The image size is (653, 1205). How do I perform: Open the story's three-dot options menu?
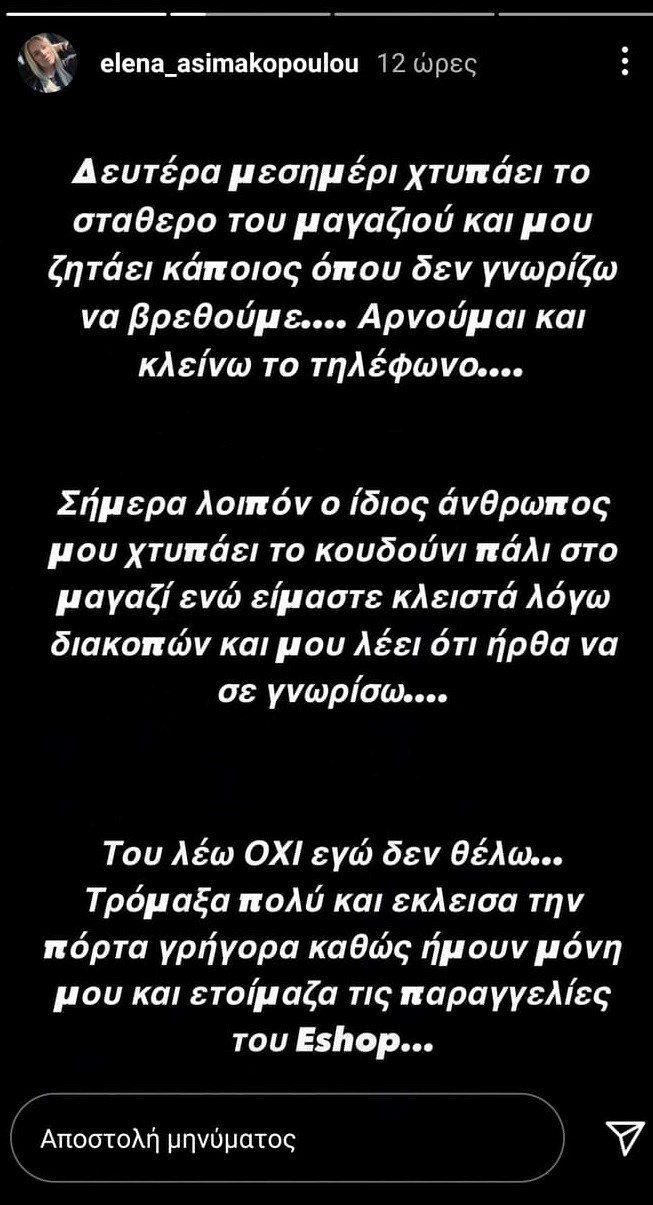click(625, 63)
